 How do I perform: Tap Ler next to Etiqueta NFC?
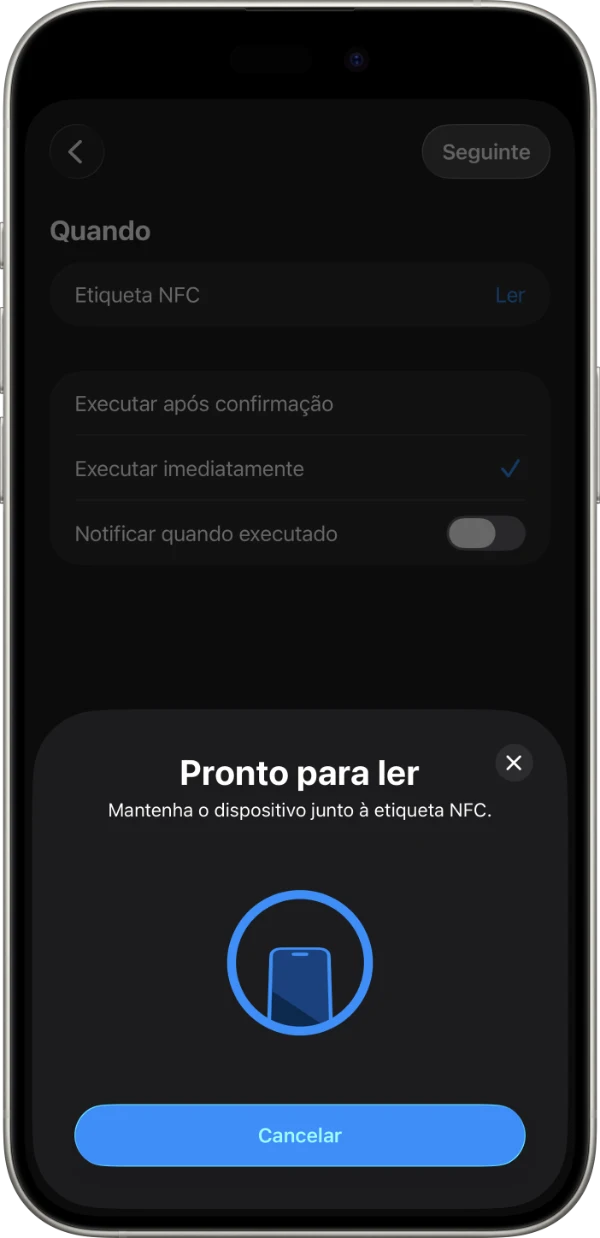tap(510, 295)
